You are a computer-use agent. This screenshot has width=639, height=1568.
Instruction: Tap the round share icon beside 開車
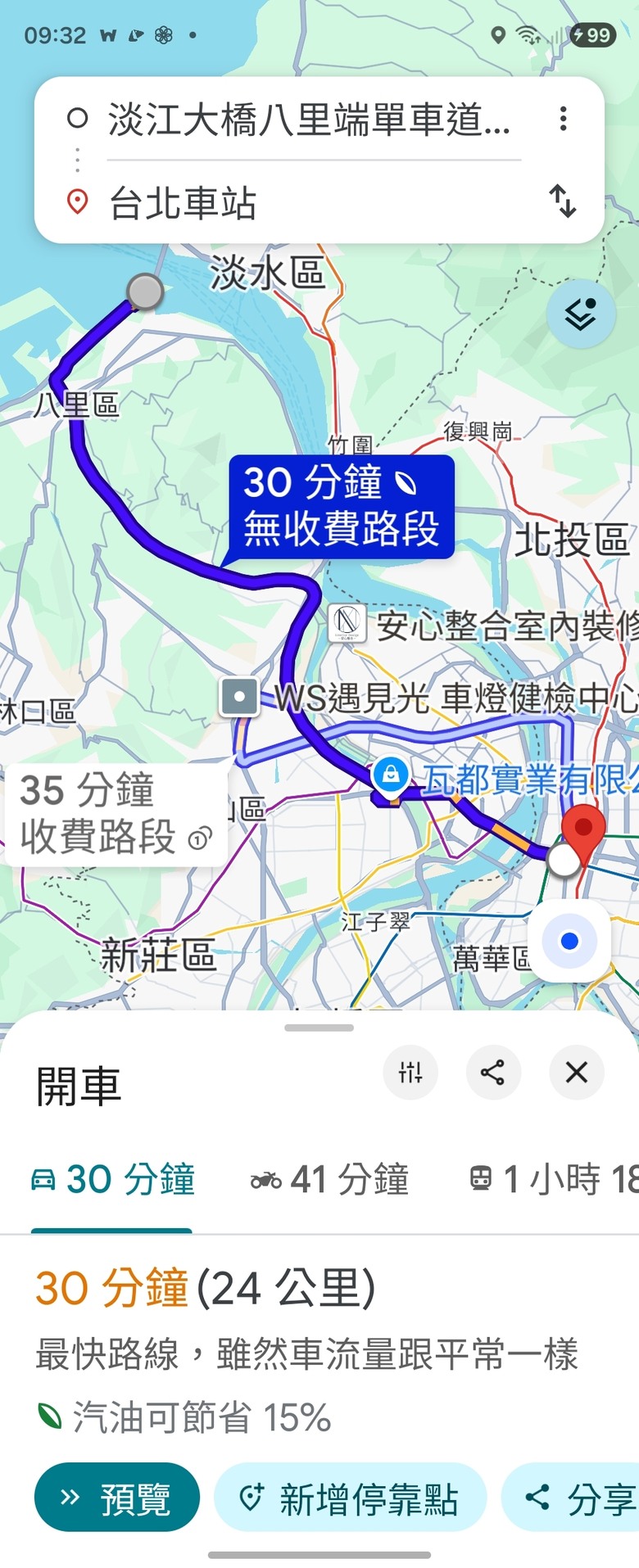coord(493,1072)
